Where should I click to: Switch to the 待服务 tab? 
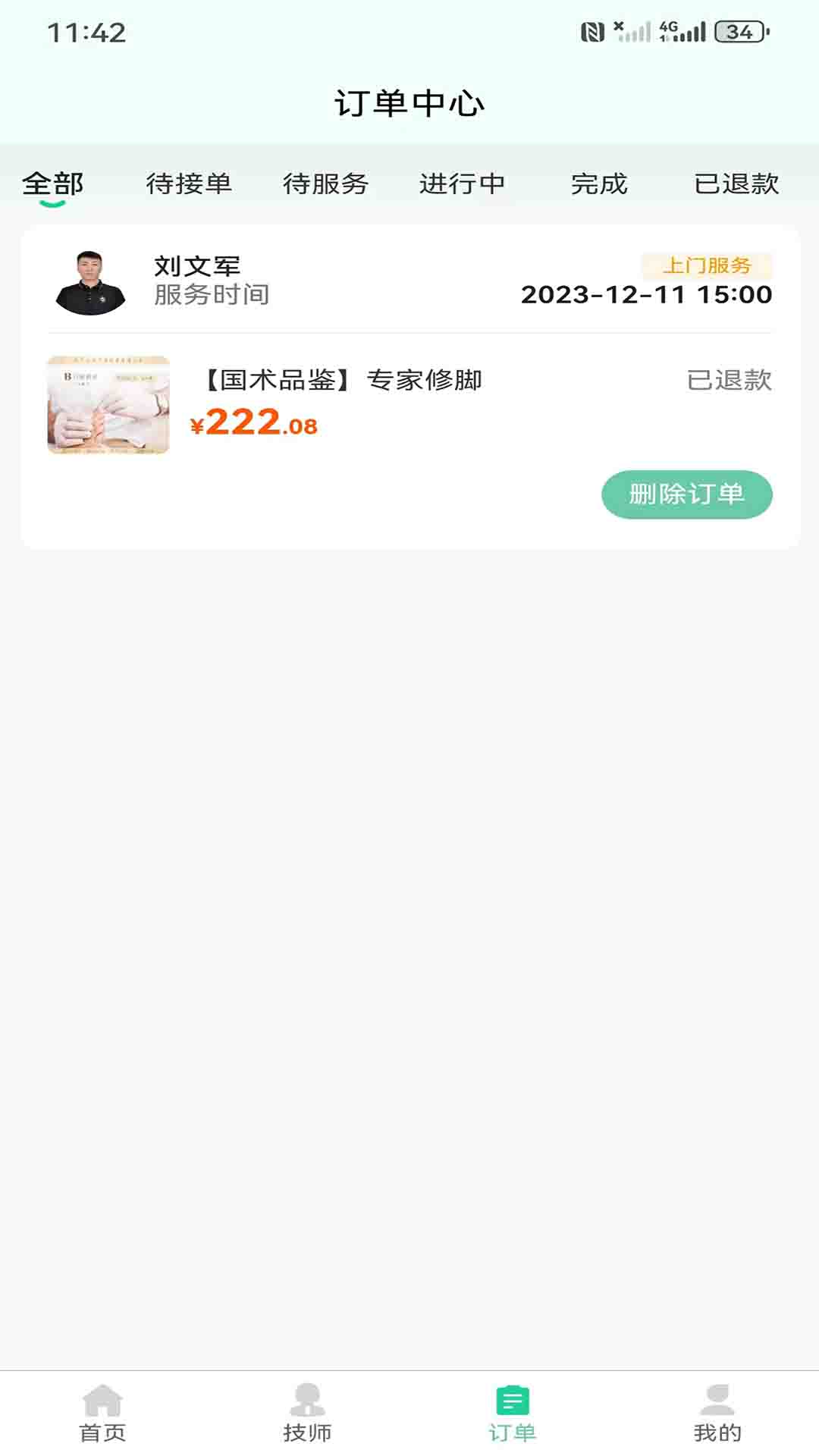(325, 184)
